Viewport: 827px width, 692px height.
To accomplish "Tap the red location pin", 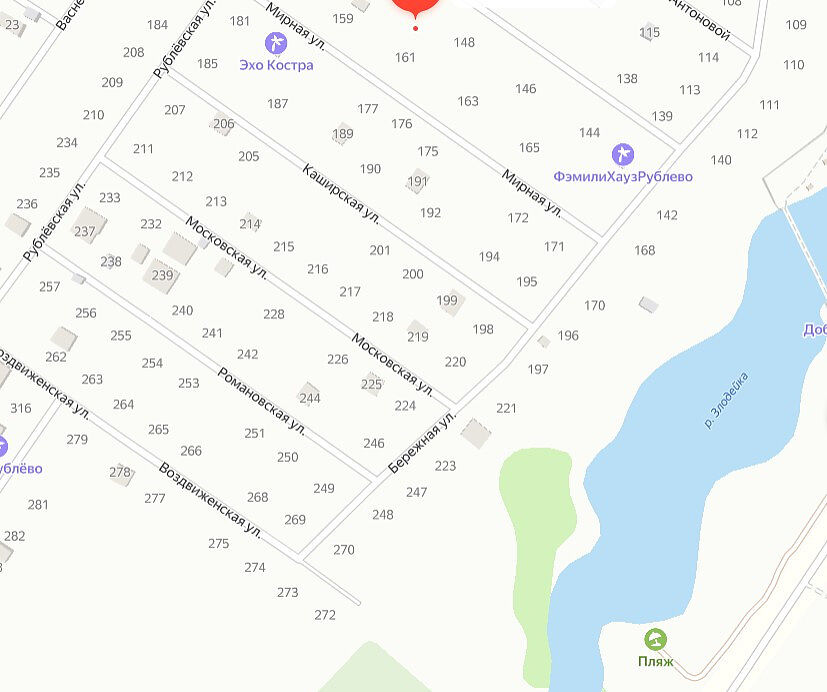I will (x=415, y=8).
